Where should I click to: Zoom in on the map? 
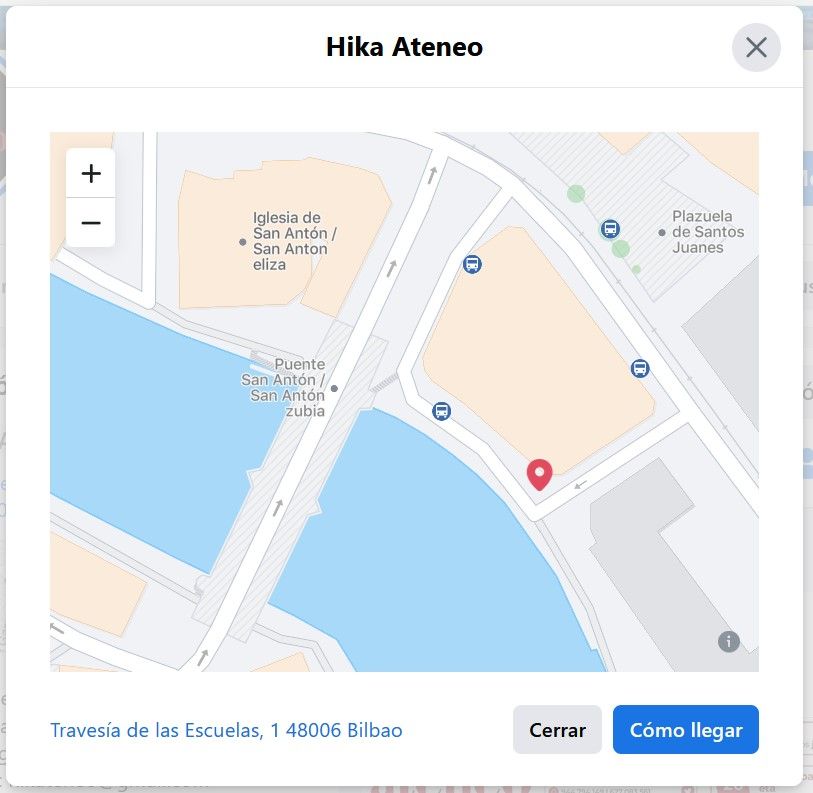(91, 174)
